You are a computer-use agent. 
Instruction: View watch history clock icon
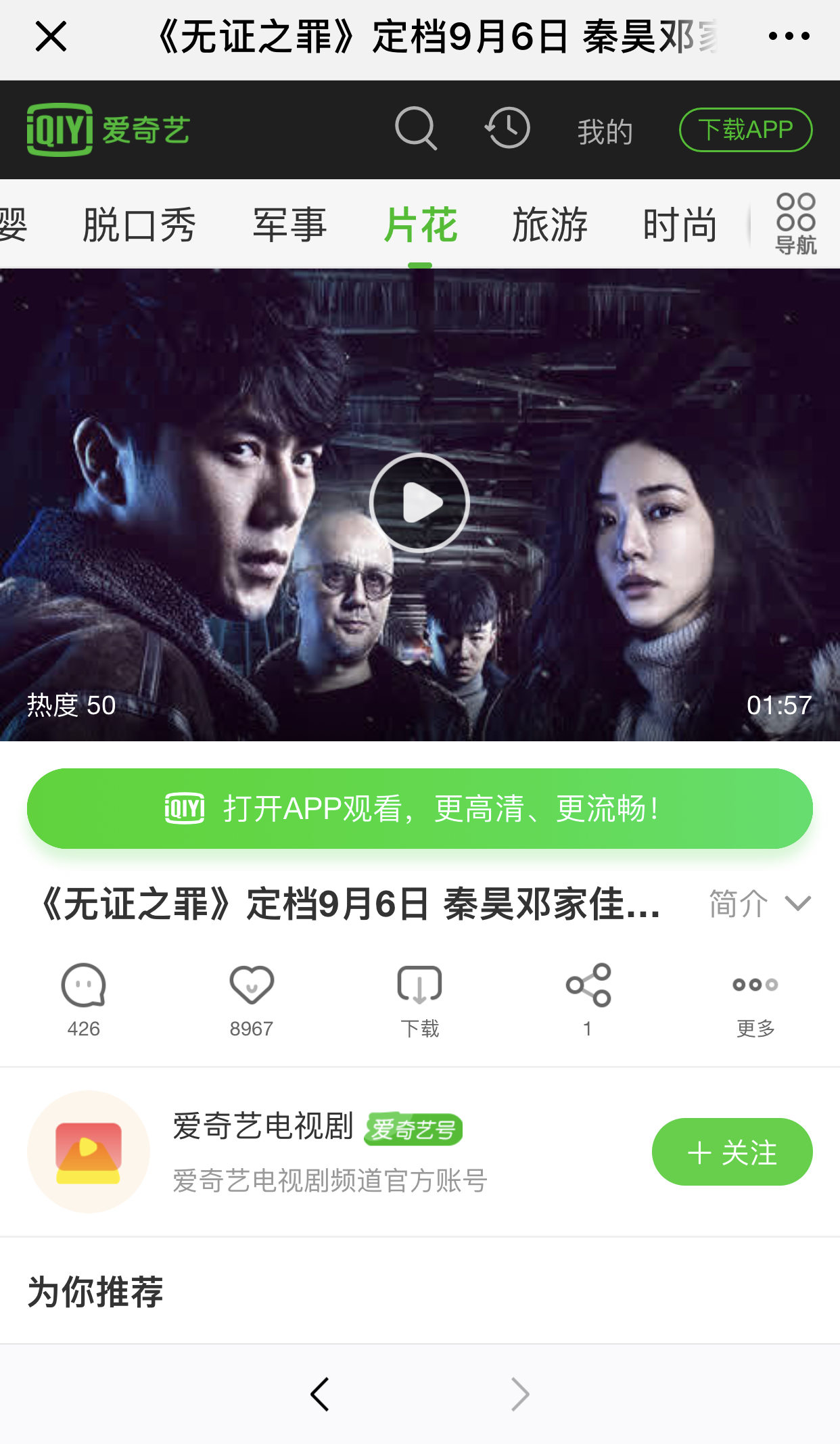(x=507, y=129)
